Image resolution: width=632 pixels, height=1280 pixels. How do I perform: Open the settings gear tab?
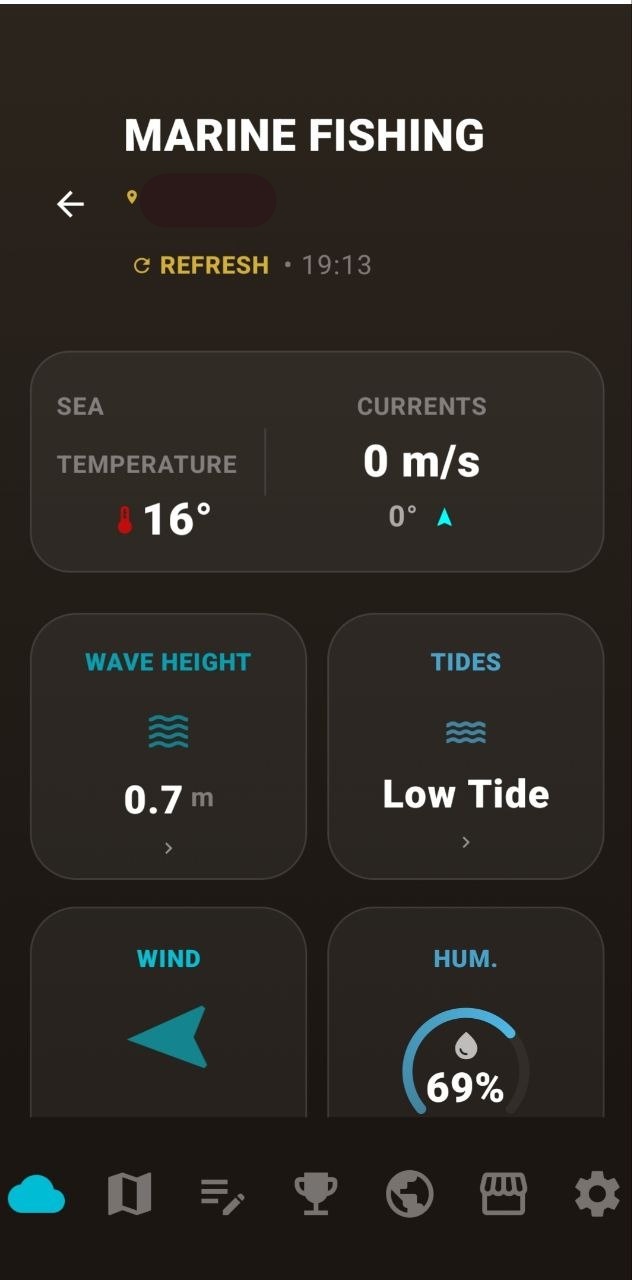pos(596,1194)
